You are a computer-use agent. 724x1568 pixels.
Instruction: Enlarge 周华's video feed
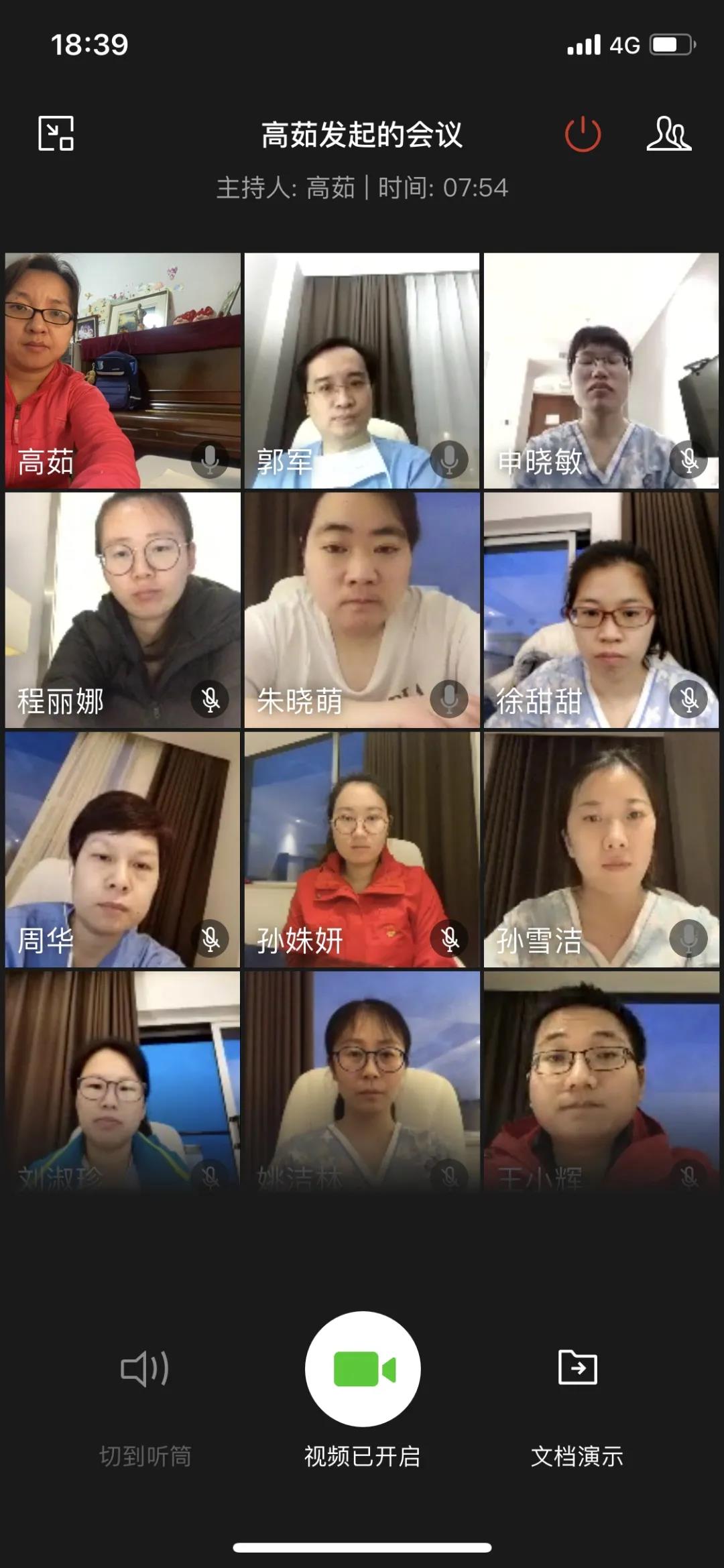[x=123, y=849]
